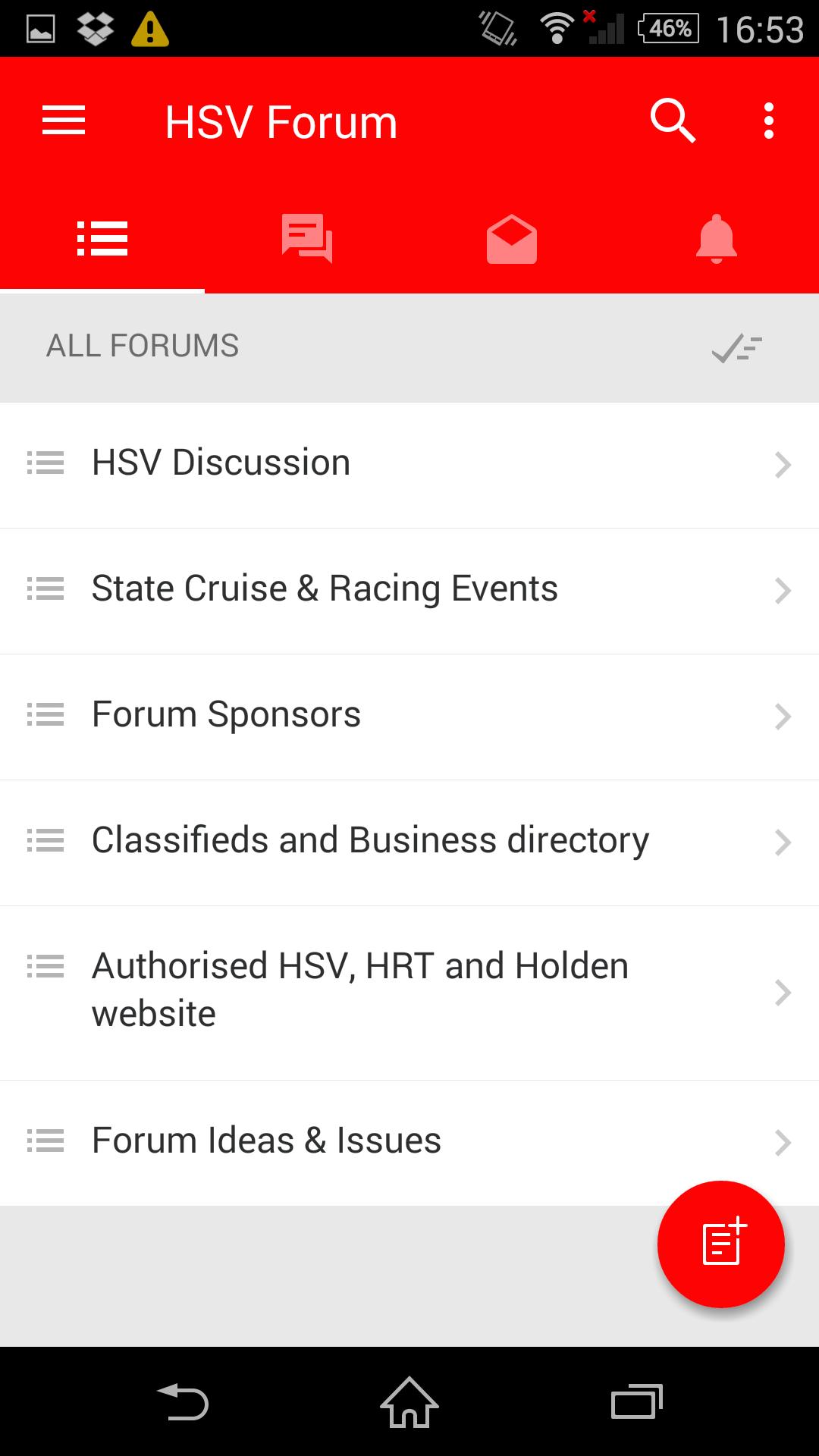Open the chat discussions icon
The height and width of the screenshot is (1456, 819).
[x=307, y=238]
